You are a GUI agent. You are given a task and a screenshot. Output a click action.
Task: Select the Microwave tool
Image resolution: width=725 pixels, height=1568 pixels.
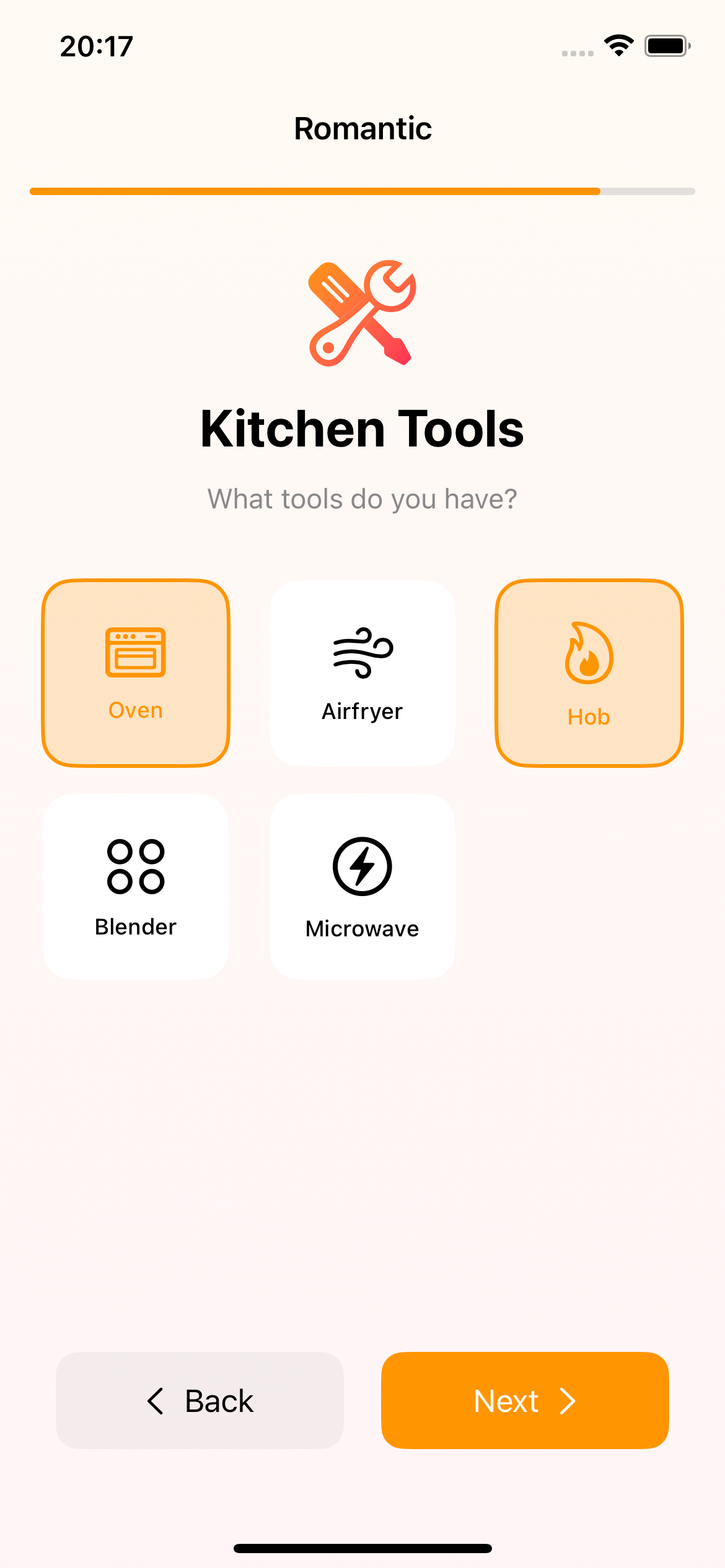(362, 886)
